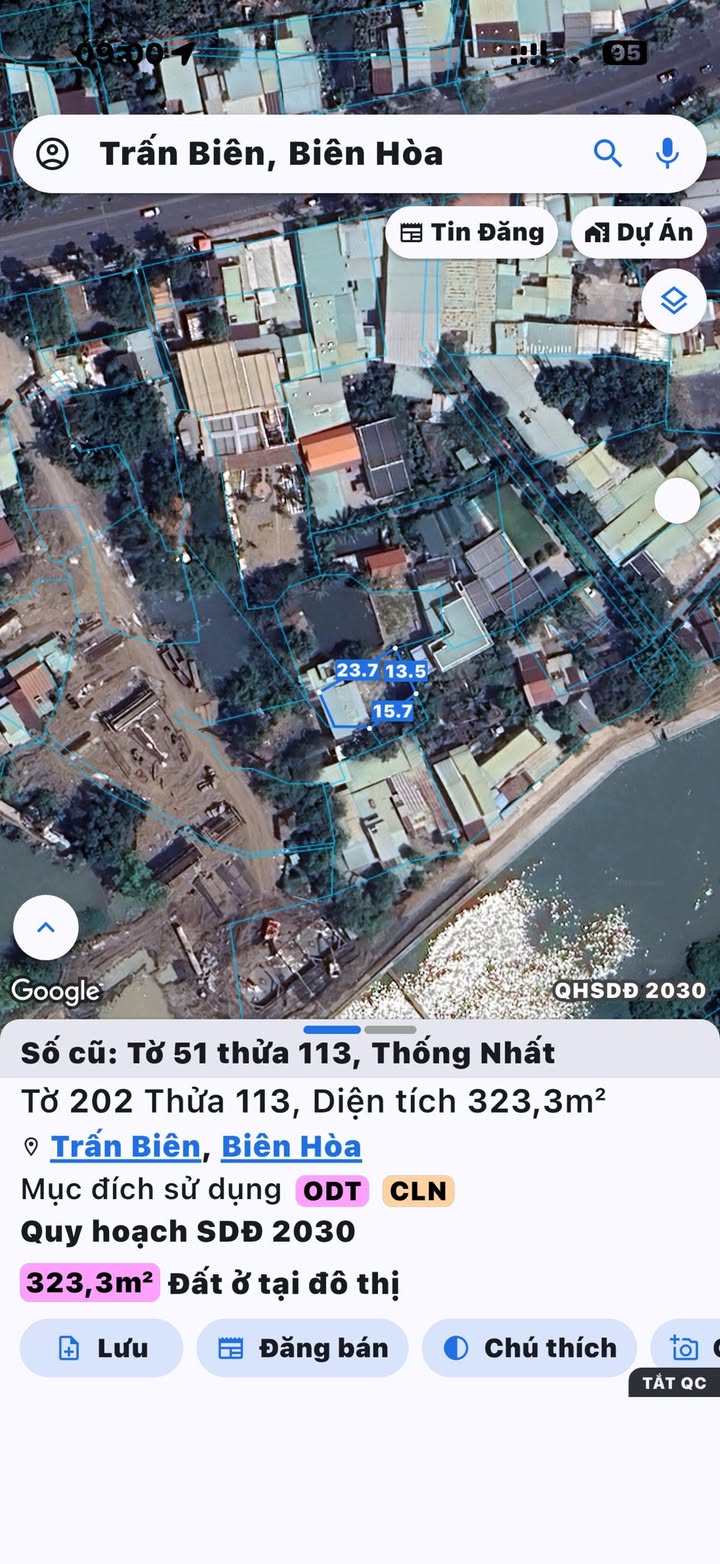Start voice search with the microphone
The width and height of the screenshot is (720, 1564).
pyautogui.click(x=667, y=153)
